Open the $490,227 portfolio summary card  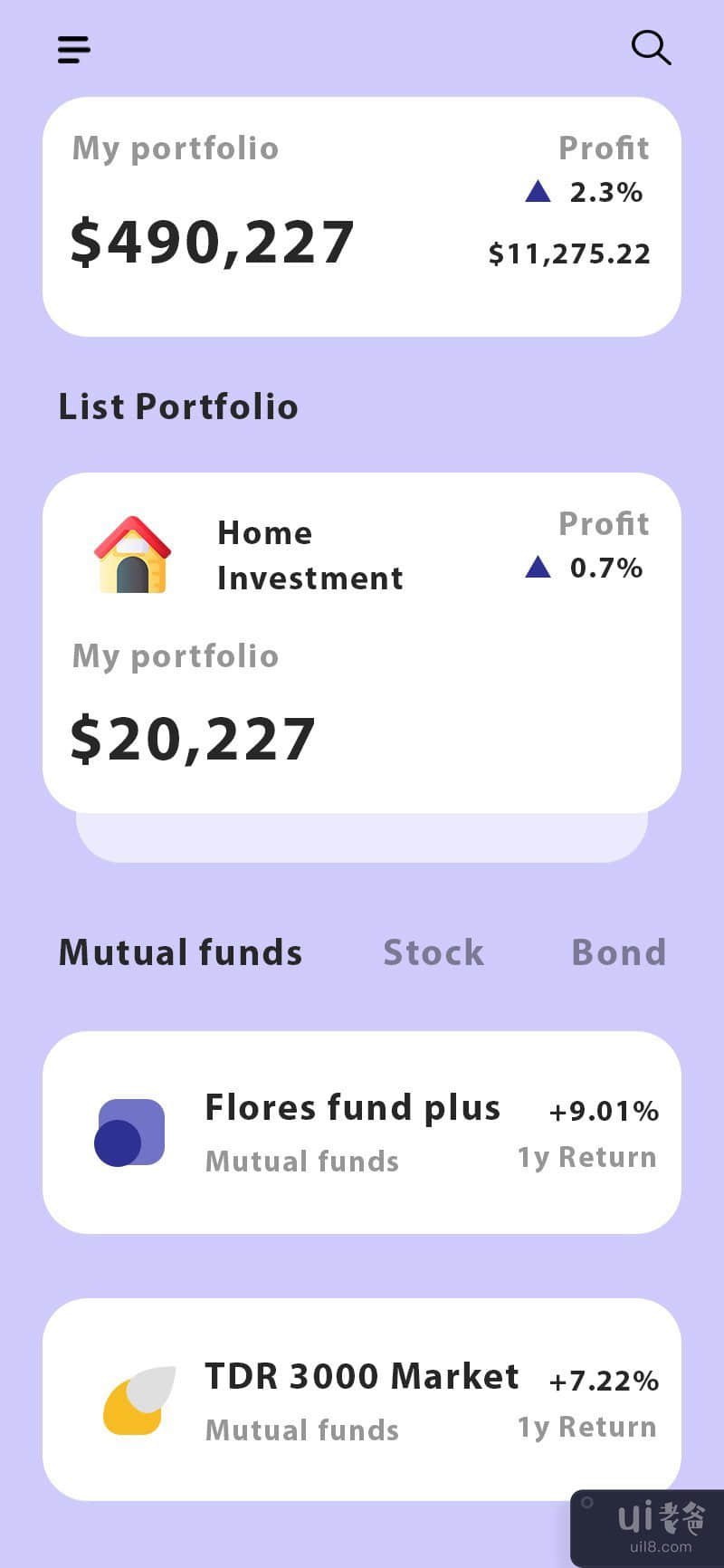point(361,217)
